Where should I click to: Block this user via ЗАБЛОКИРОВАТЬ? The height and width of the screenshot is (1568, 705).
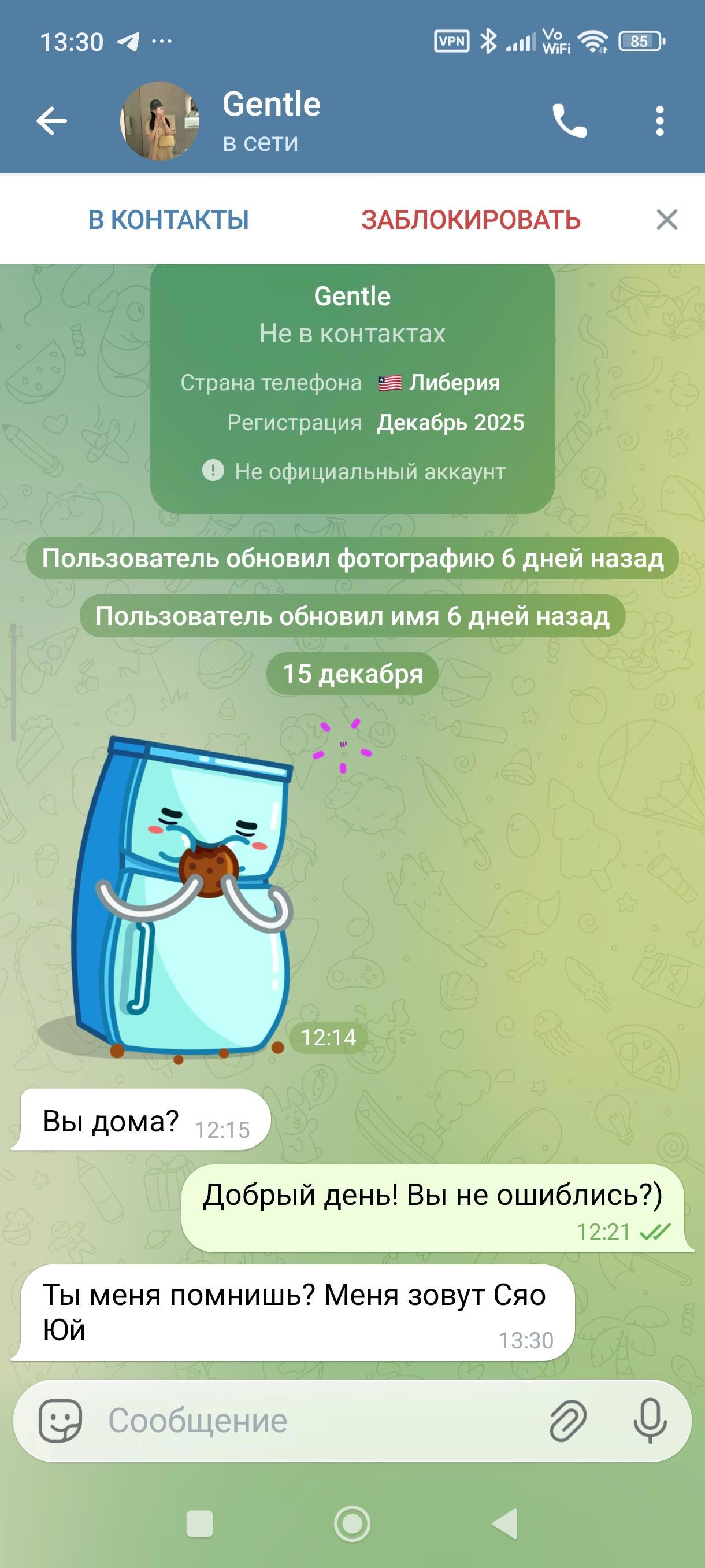(x=471, y=220)
